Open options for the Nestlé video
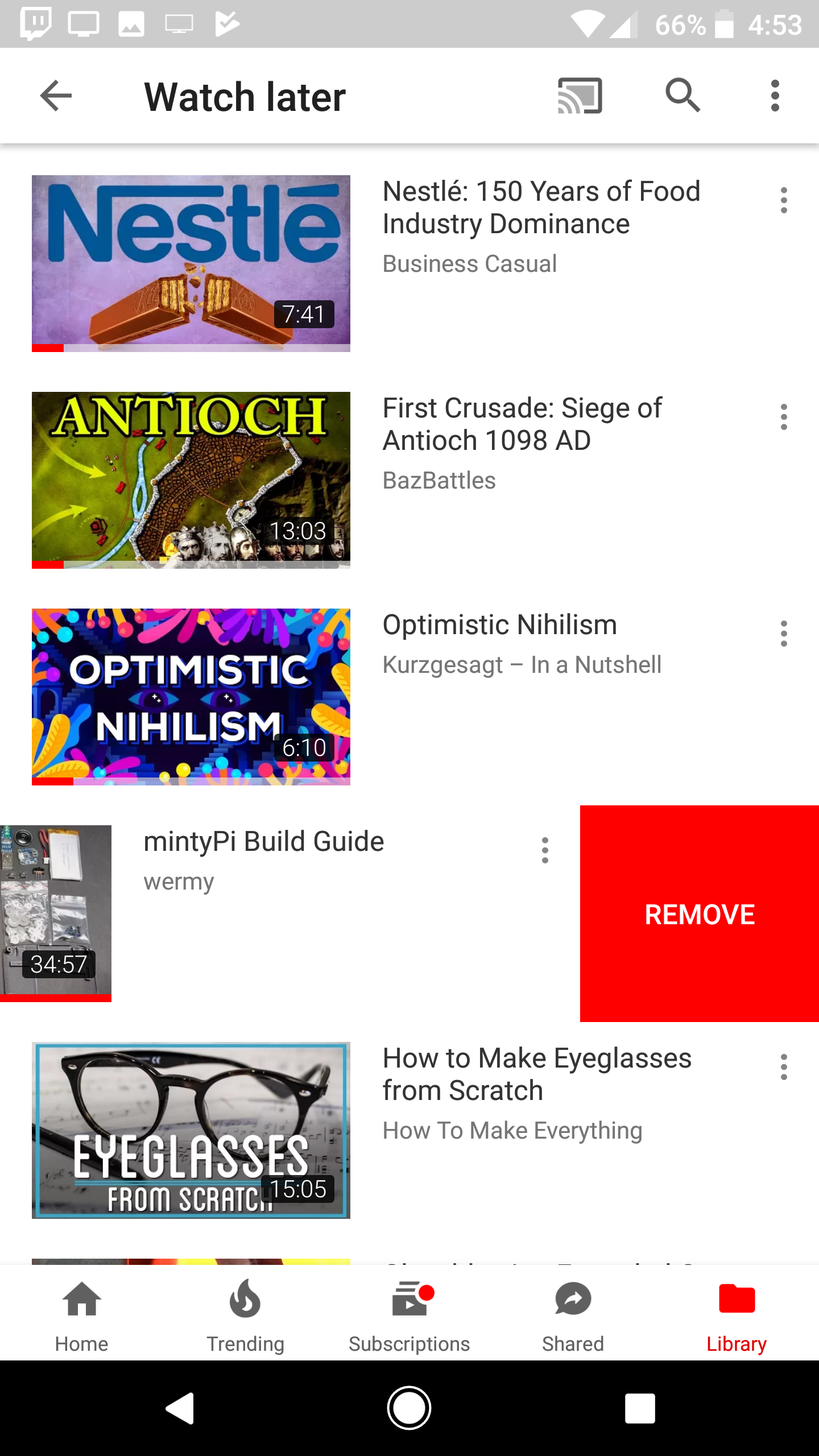This screenshot has height=1456, width=819. click(784, 200)
